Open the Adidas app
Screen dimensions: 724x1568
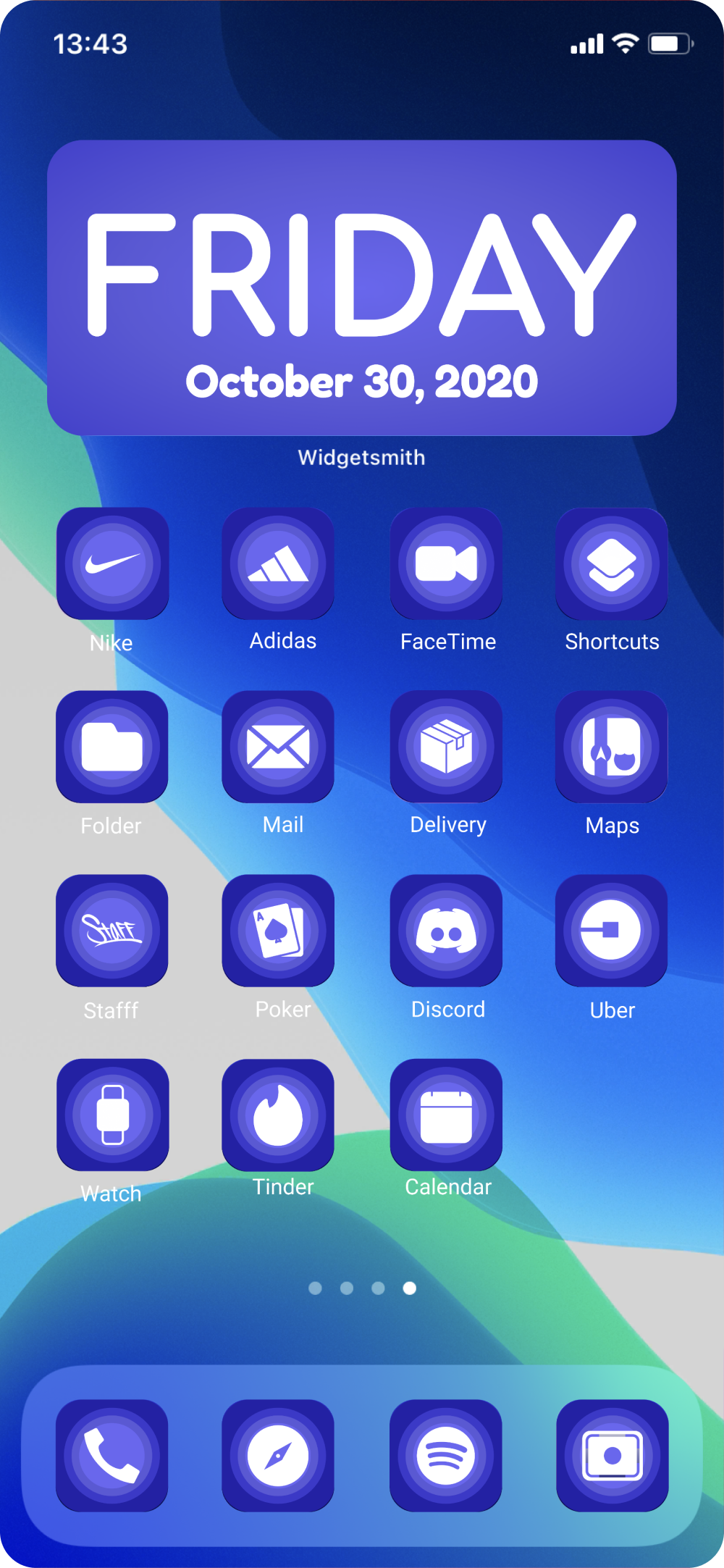tap(278, 563)
